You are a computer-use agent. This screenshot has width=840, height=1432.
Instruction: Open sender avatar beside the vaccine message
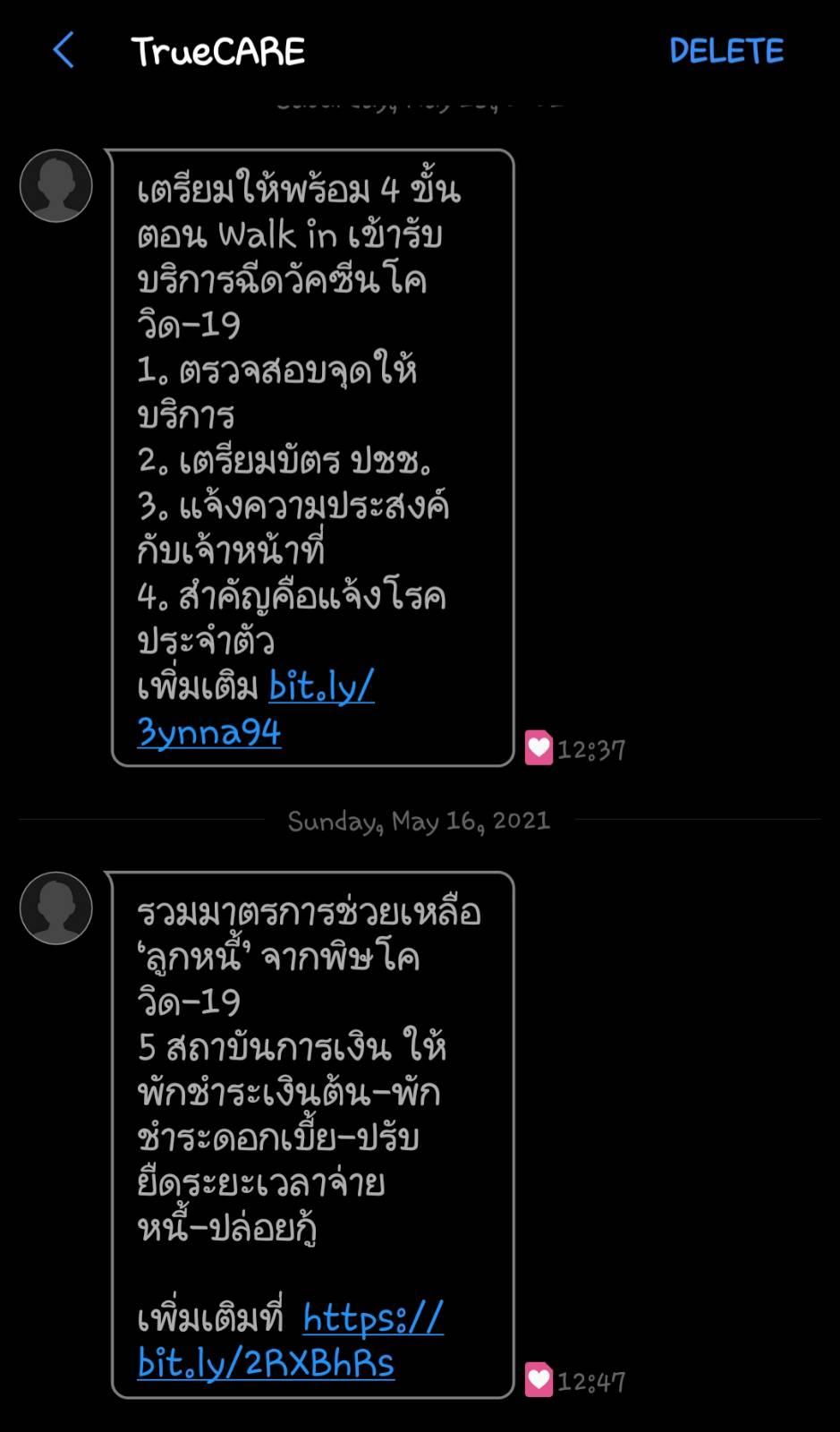[x=56, y=185]
